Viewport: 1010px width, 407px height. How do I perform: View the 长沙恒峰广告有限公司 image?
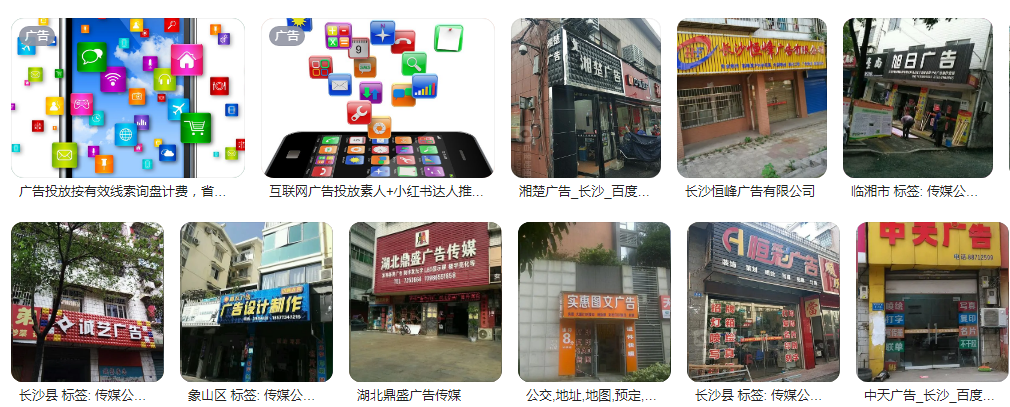751,98
